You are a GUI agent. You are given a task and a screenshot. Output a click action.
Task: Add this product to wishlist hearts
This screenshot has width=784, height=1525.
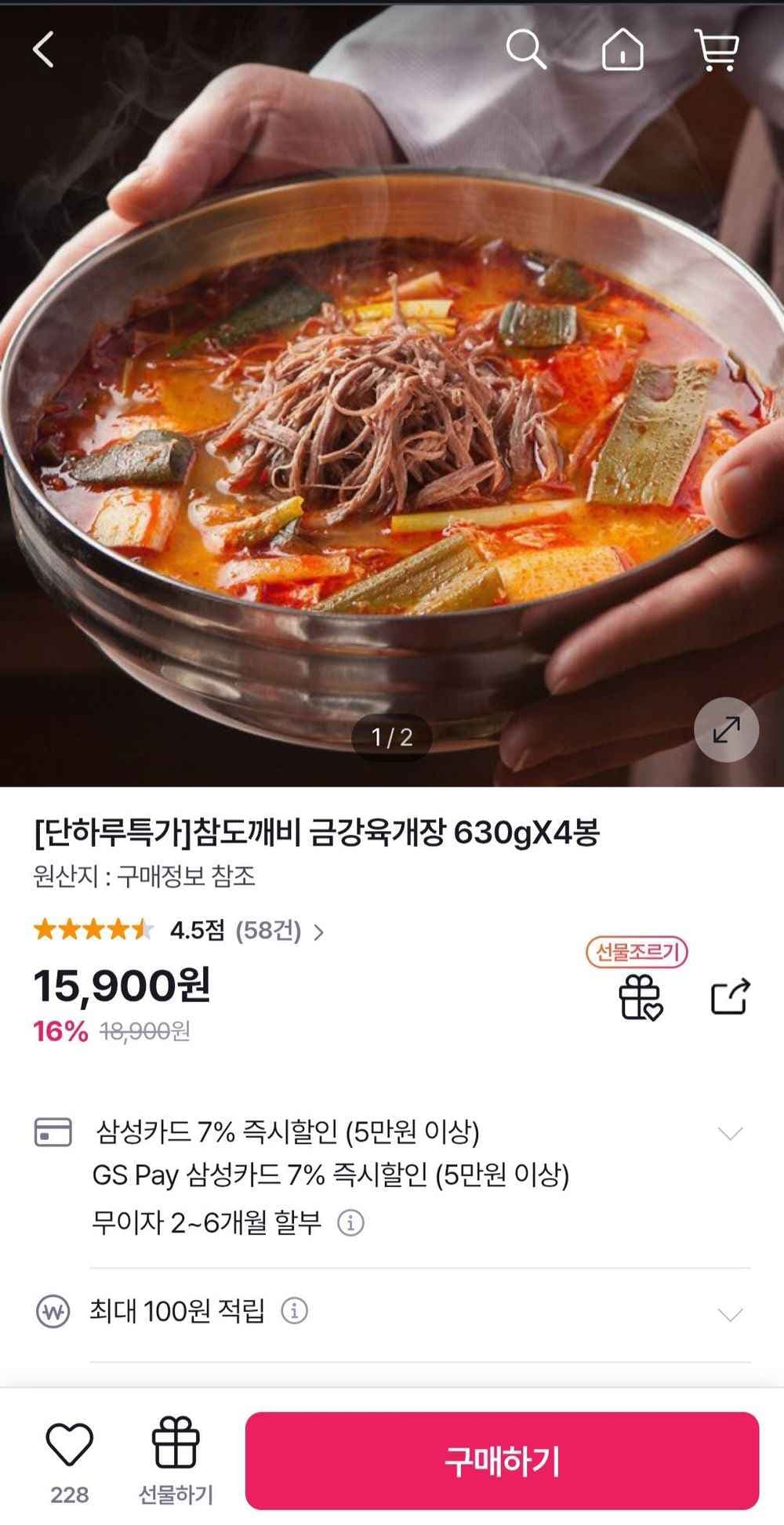click(x=70, y=1444)
